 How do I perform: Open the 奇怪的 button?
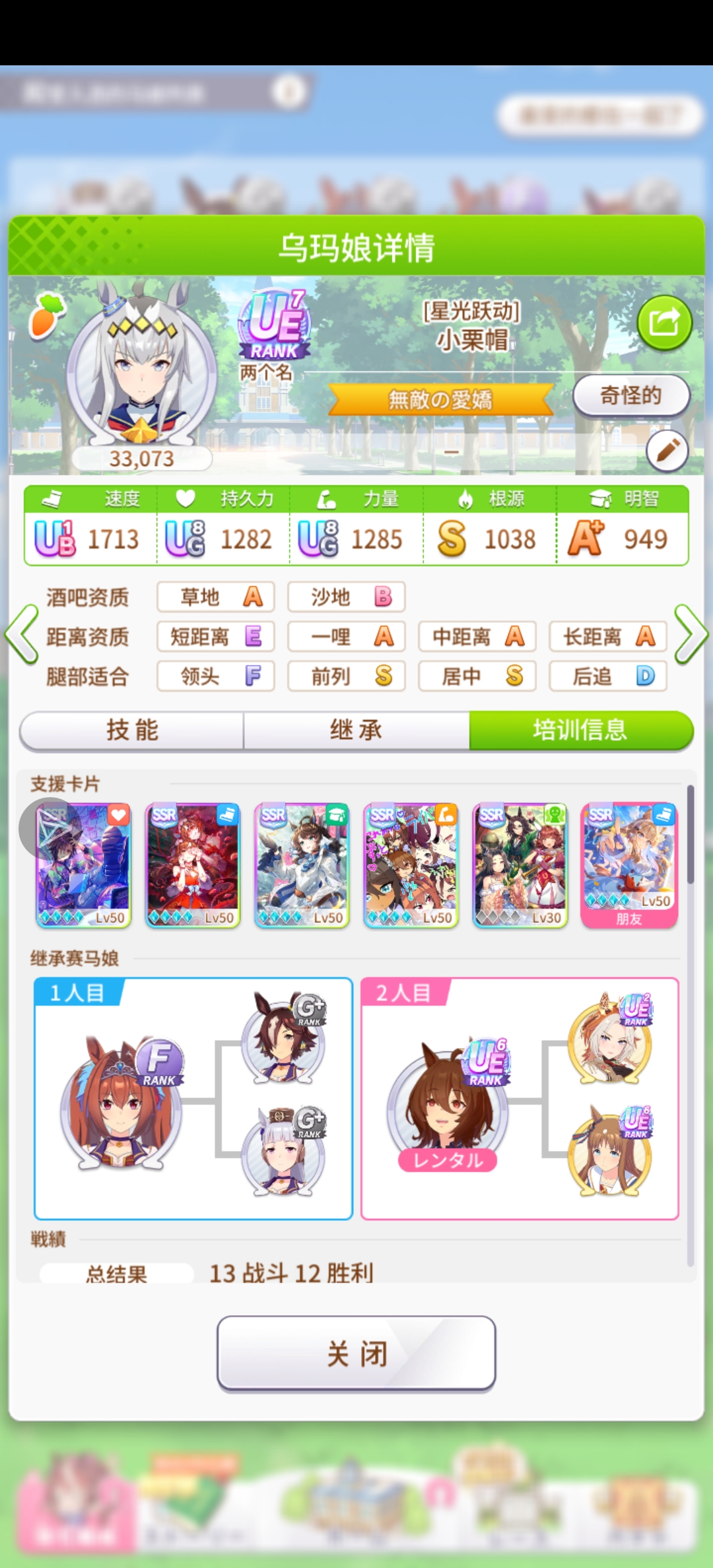[630, 396]
